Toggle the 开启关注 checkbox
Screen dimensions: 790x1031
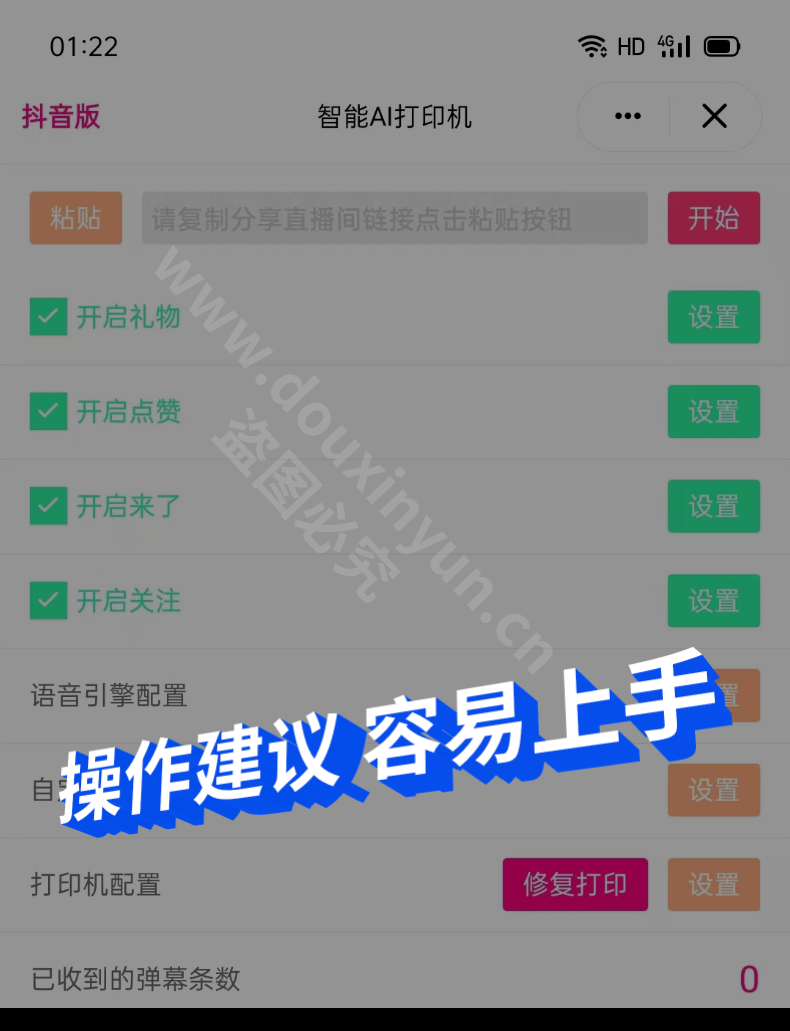coord(48,600)
